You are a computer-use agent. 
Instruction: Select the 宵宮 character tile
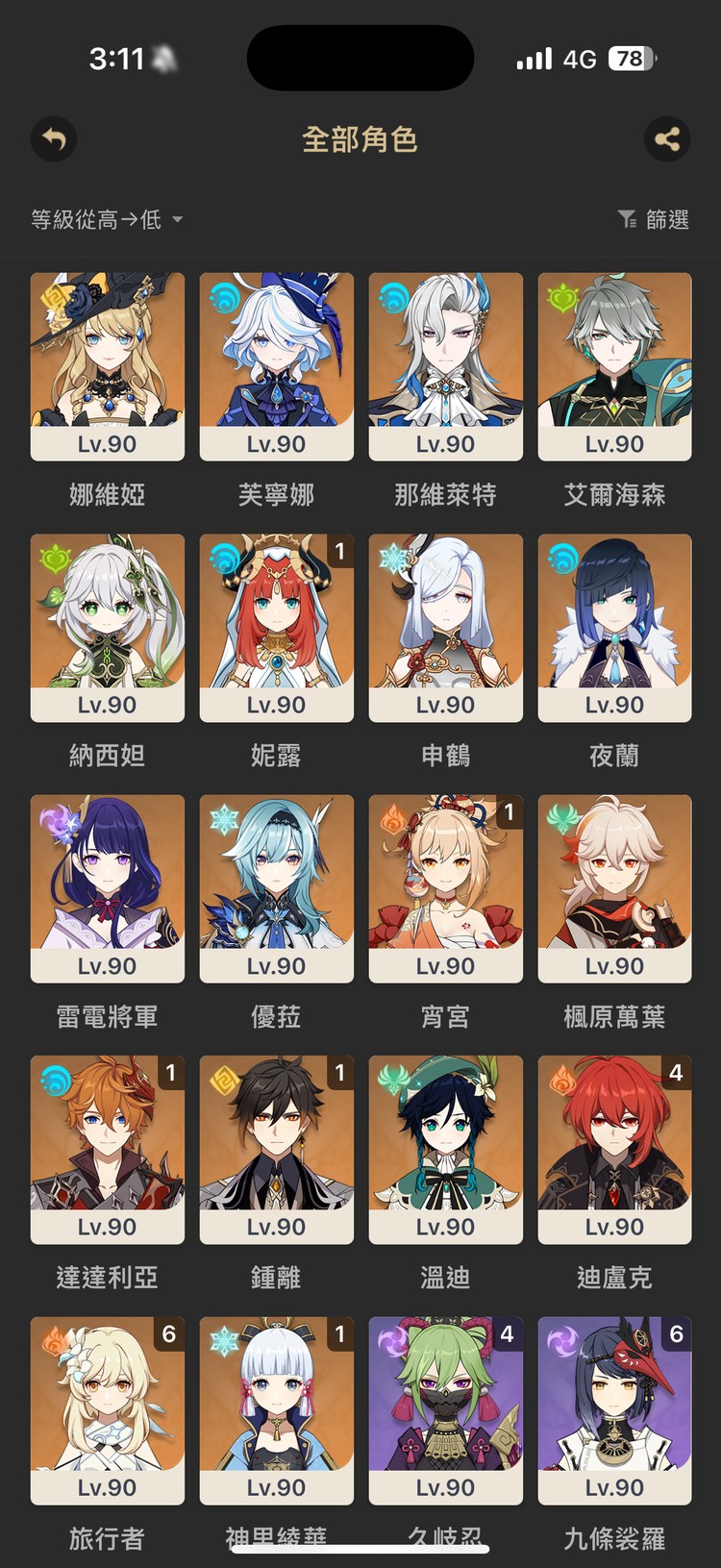pos(445,887)
